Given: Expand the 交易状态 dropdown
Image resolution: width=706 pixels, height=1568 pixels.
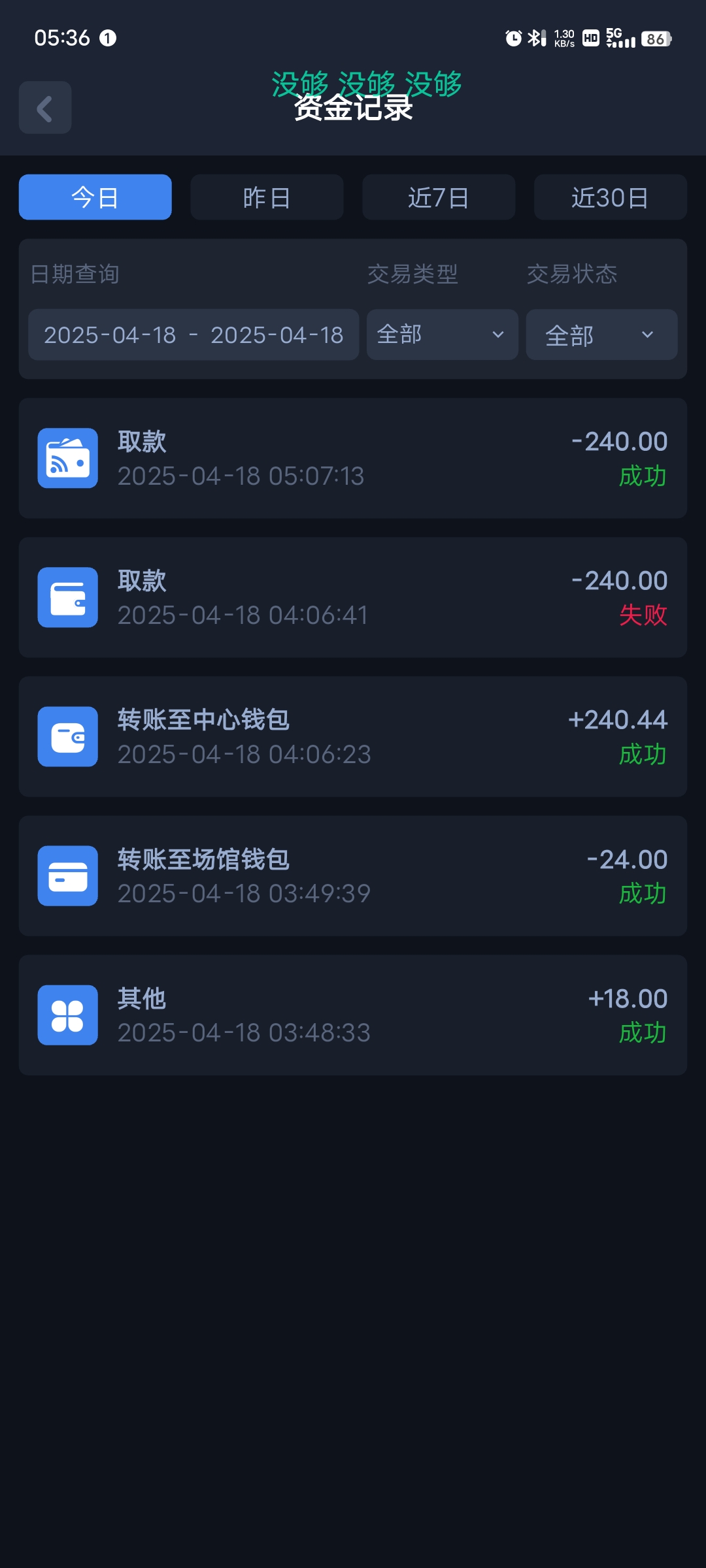Looking at the screenshot, I should pyautogui.click(x=602, y=335).
